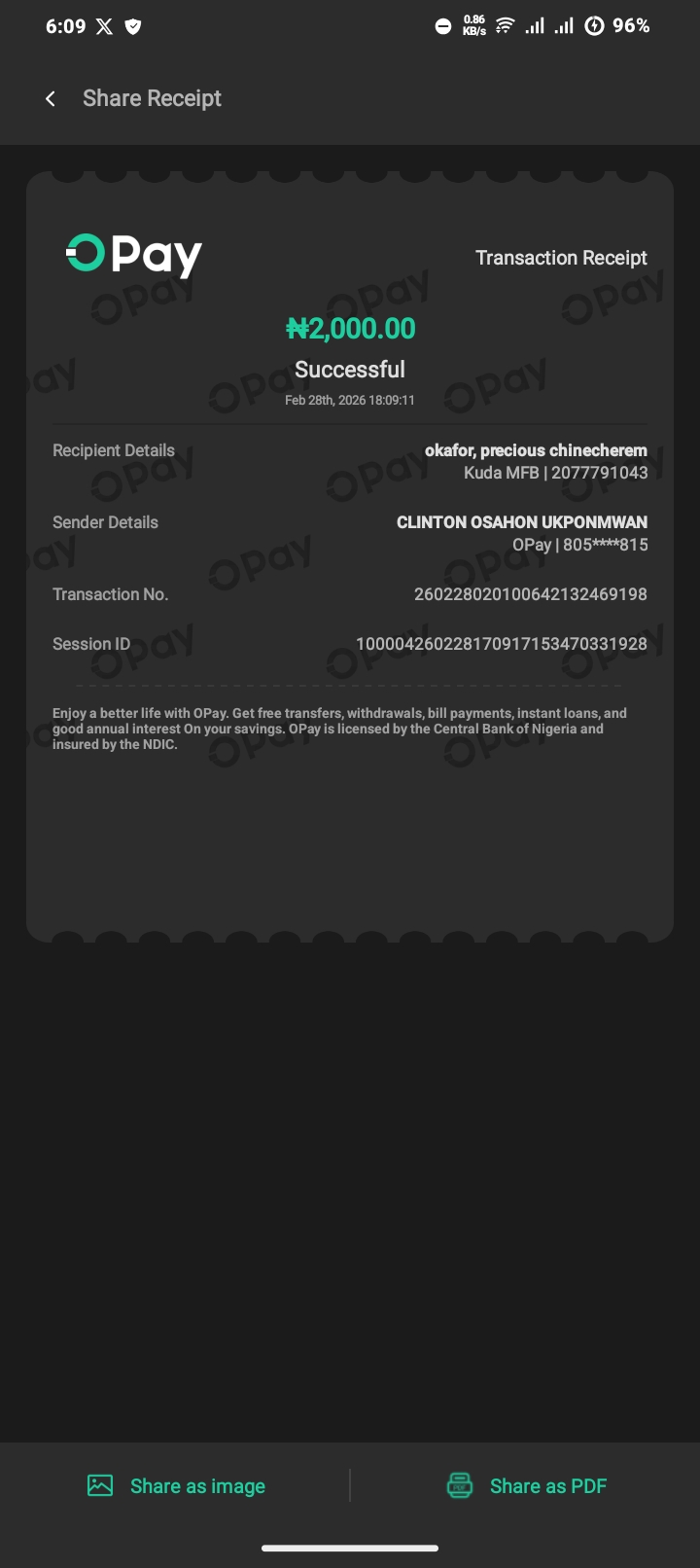Viewport: 700px width, 1568px height.
Task: Share the receipt as PDF
Action: point(527,1485)
